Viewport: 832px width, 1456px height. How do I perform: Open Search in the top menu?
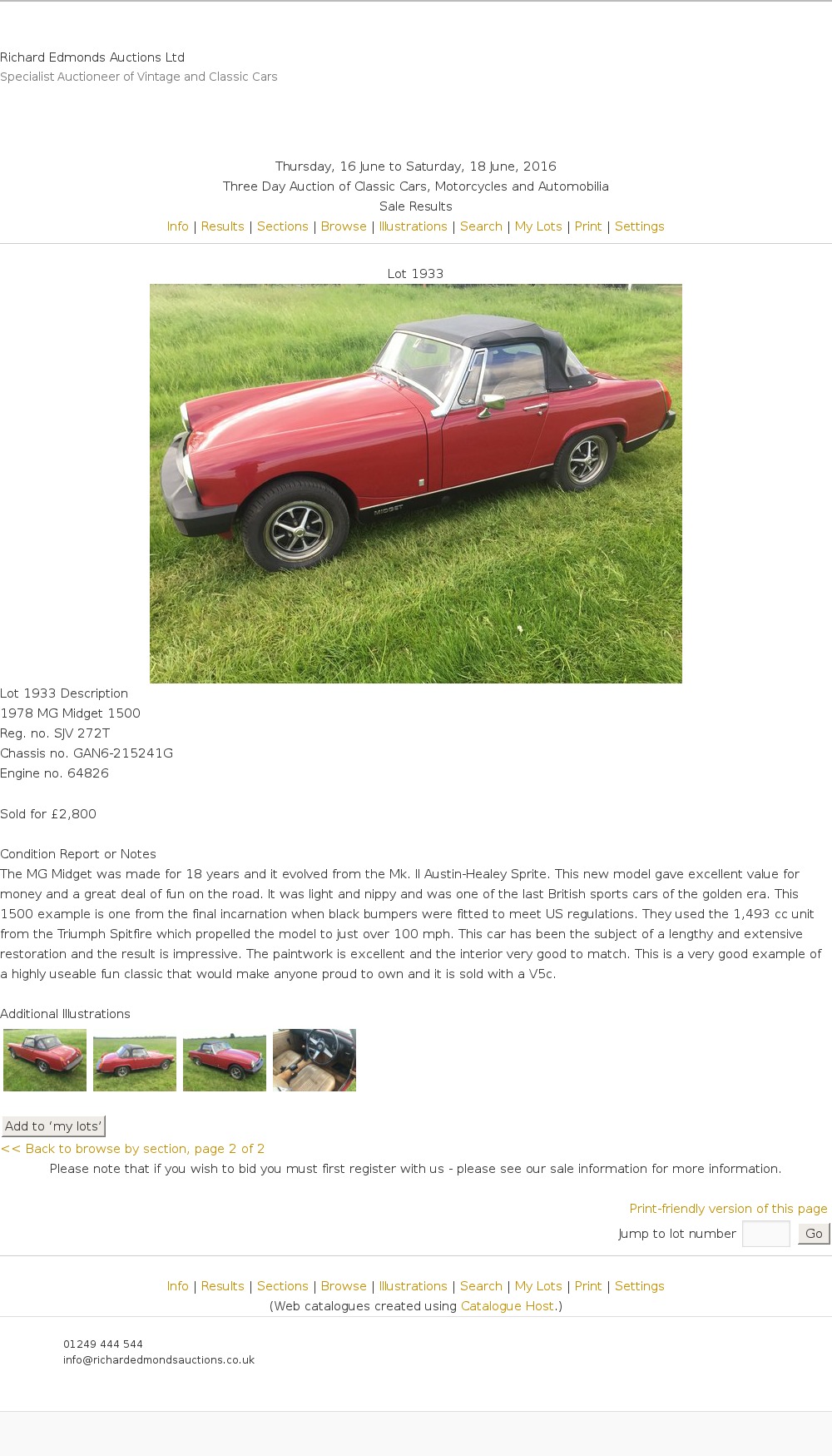point(481,226)
